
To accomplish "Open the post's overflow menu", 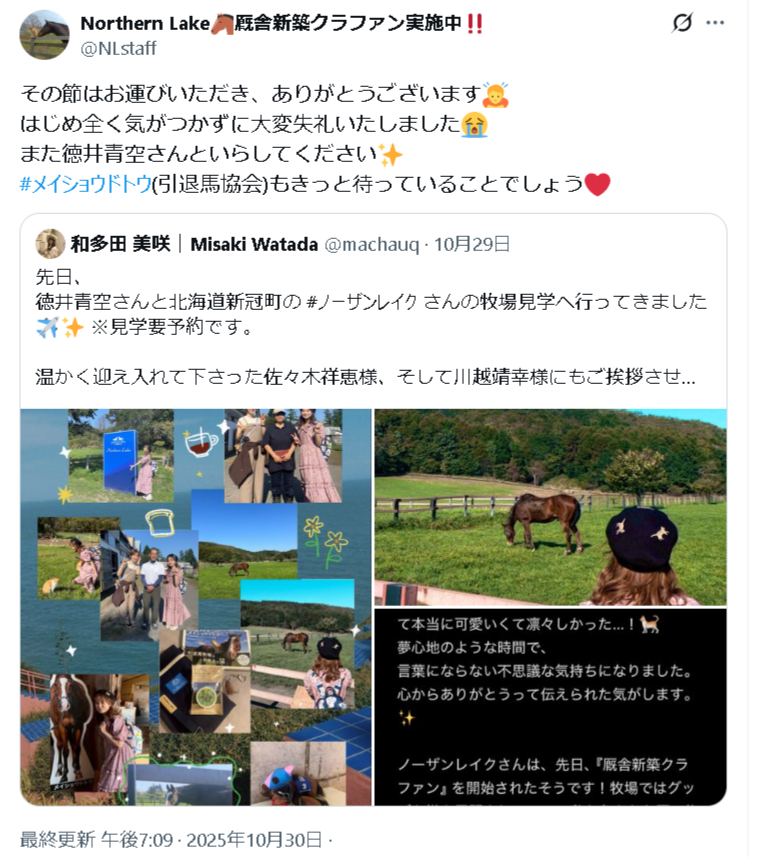I will pos(715,23).
